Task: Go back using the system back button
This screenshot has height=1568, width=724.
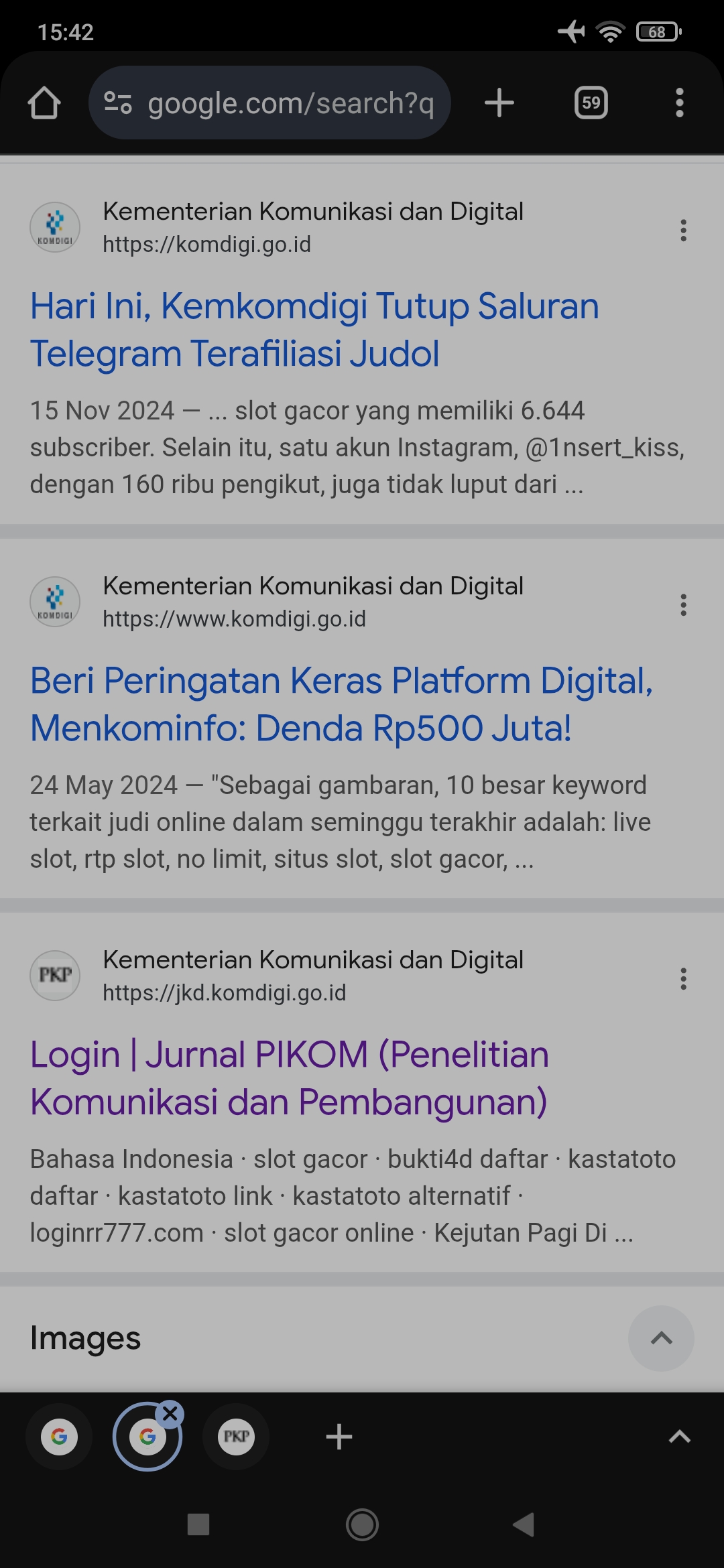Action: coord(523,1524)
